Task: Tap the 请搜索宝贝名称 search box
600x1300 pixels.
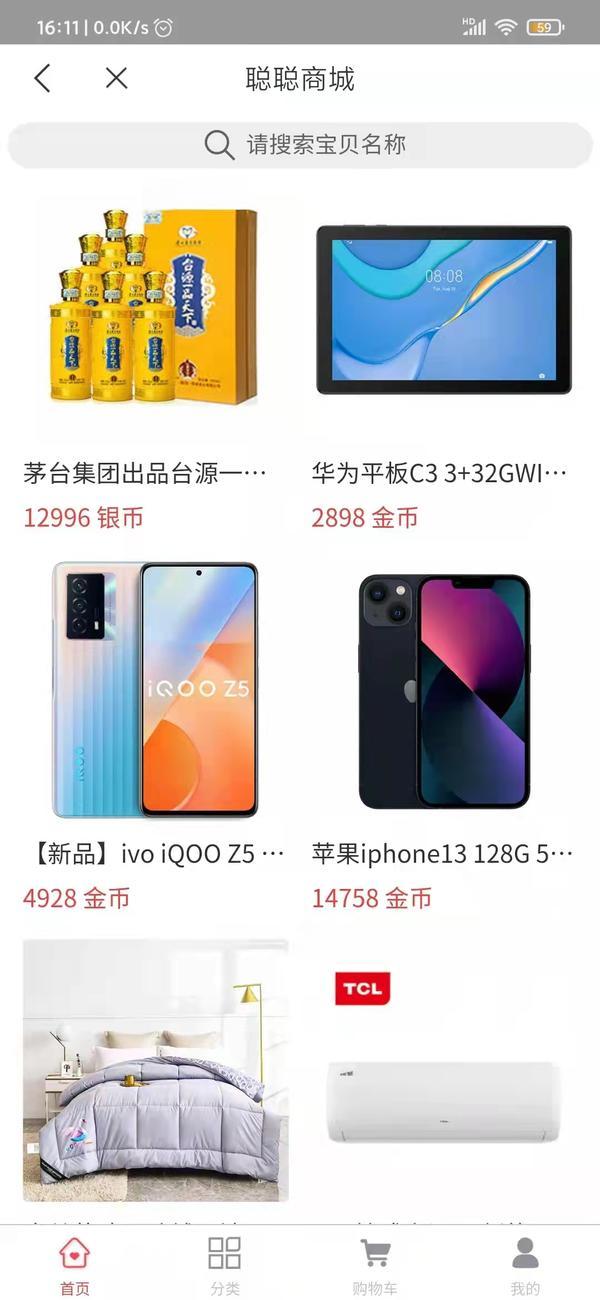Action: coord(300,145)
